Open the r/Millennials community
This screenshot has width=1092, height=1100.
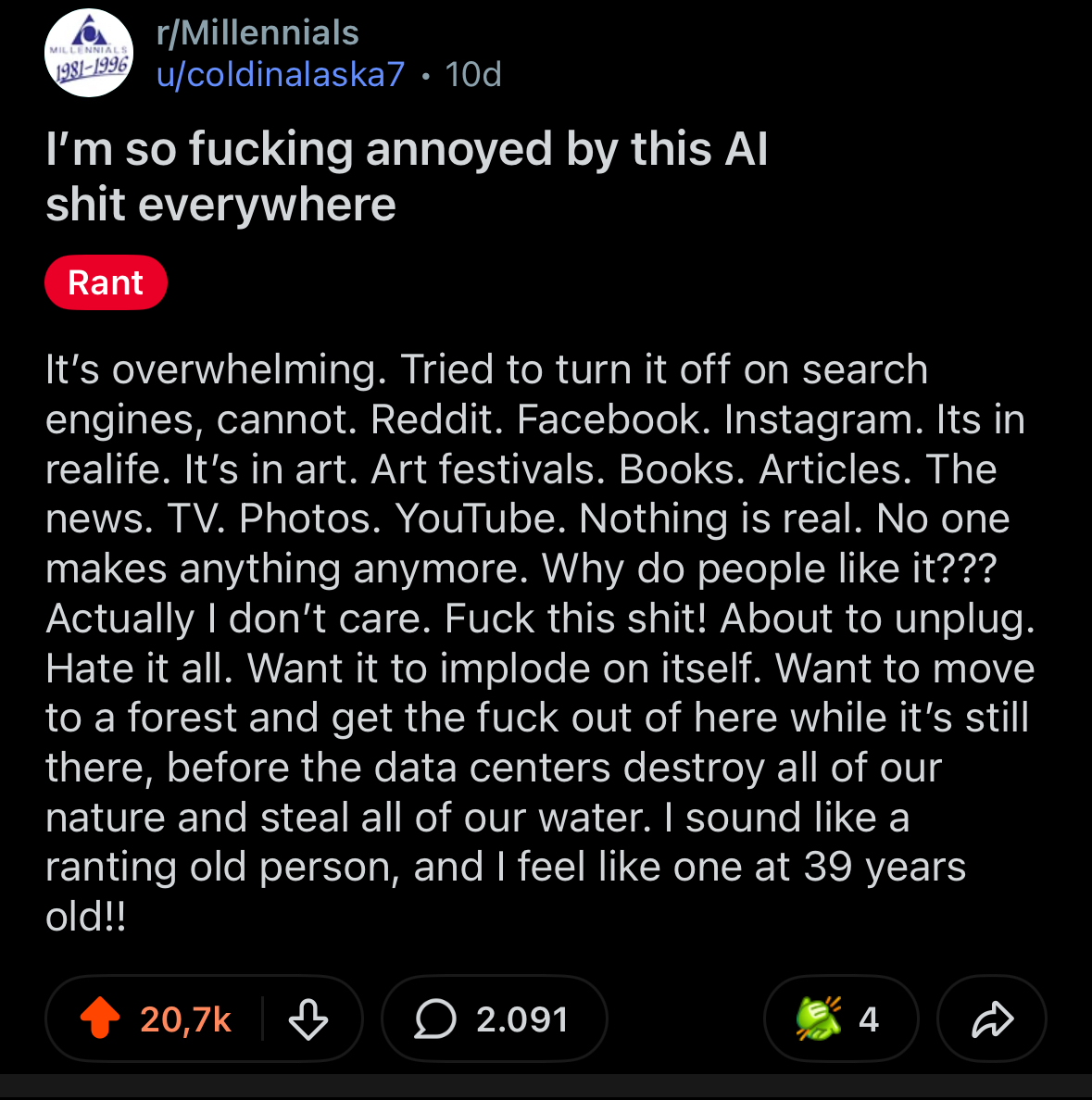tap(257, 33)
